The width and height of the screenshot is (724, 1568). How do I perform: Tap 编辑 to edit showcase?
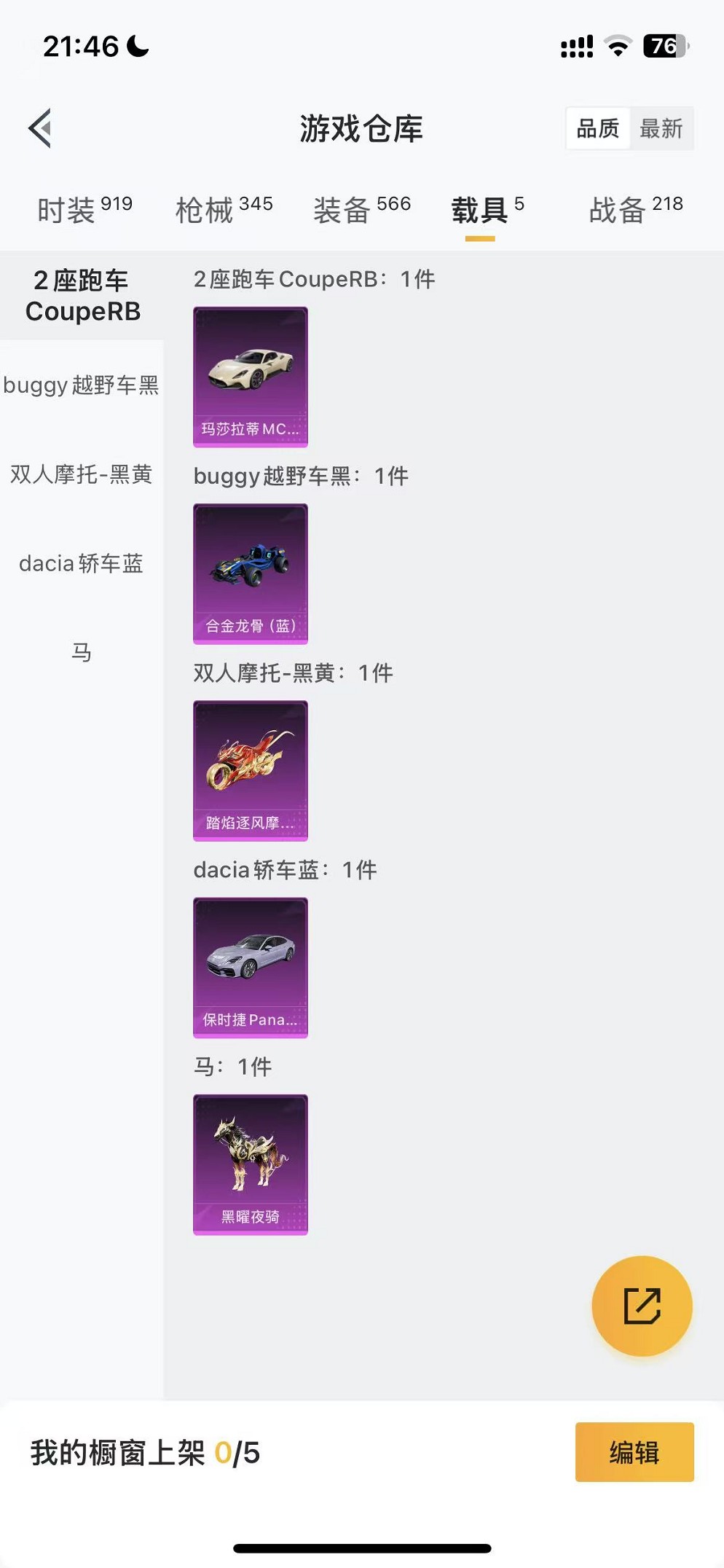pyautogui.click(x=634, y=1452)
